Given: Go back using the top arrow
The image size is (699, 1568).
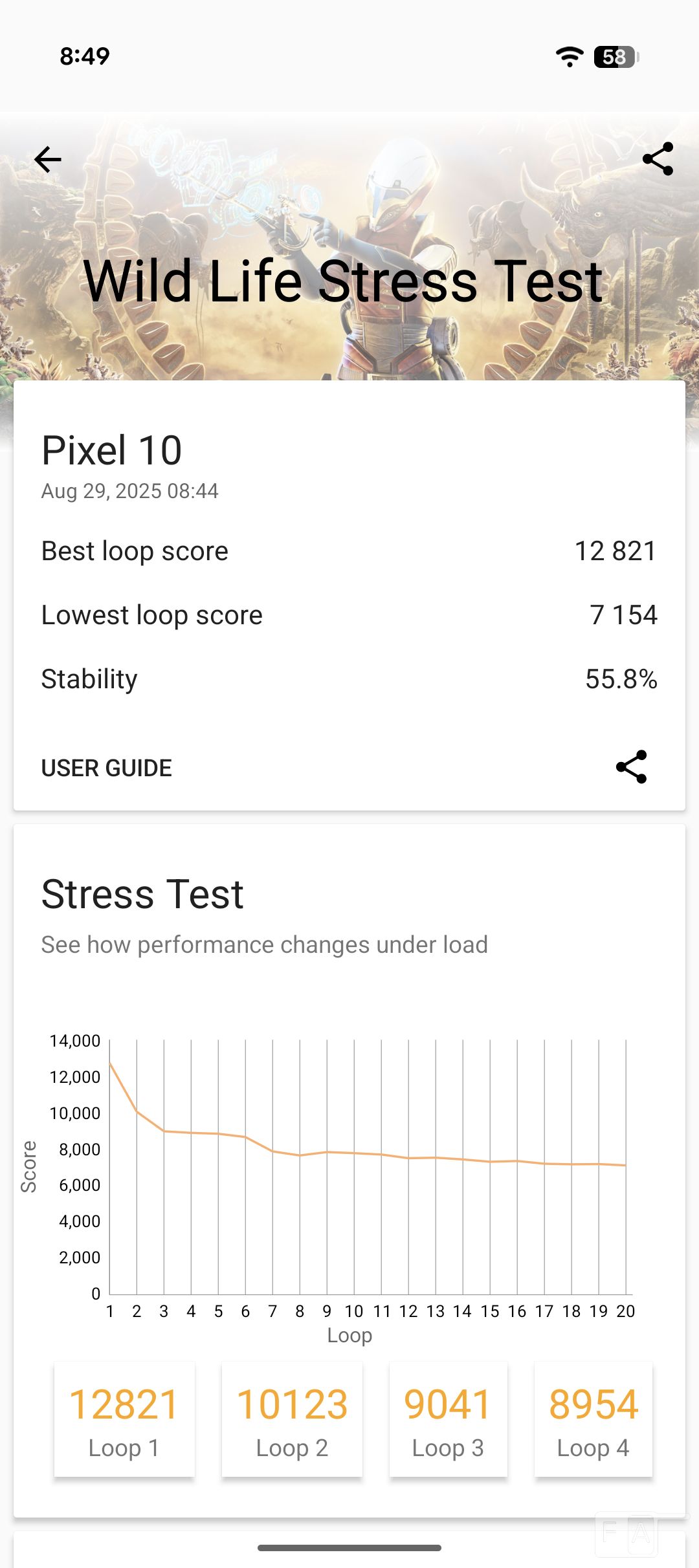Looking at the screenshot, I should tap(48, 159).
